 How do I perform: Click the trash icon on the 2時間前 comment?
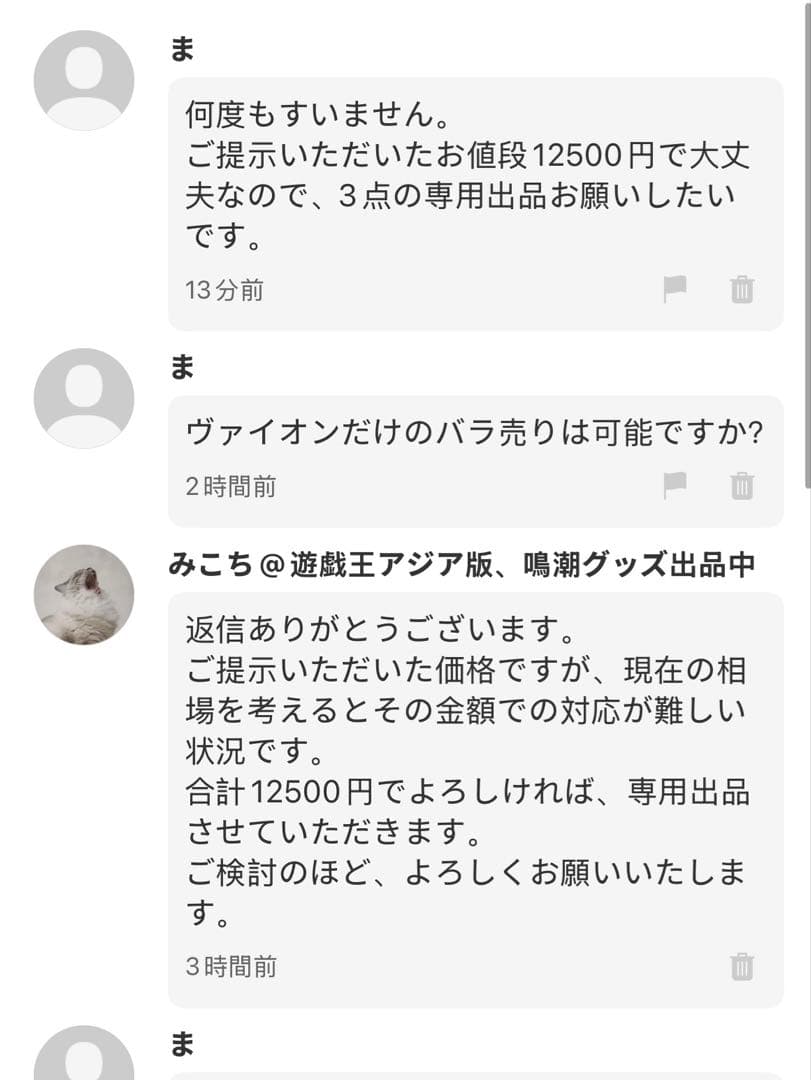[x=741, y=485]
